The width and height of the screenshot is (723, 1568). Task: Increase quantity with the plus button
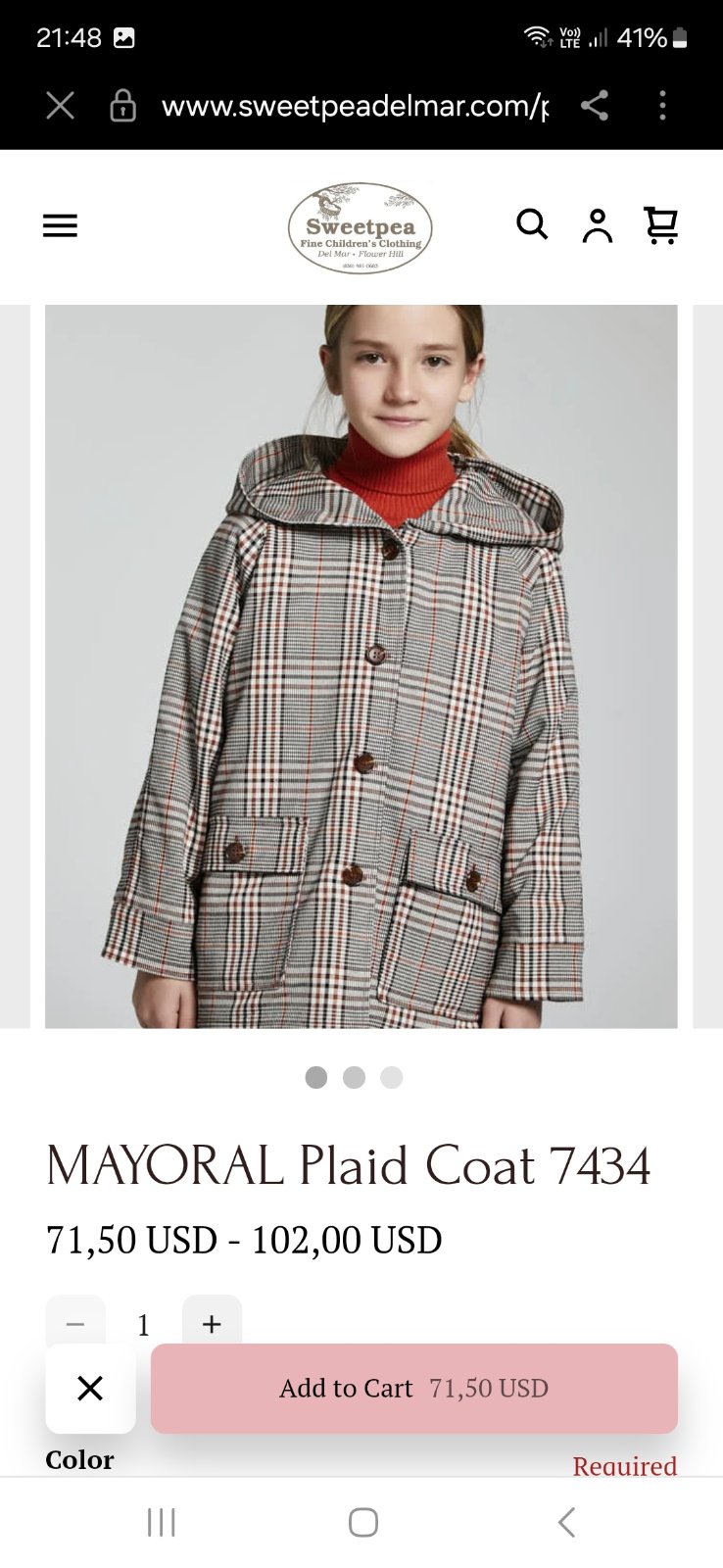click(212, 1323)
